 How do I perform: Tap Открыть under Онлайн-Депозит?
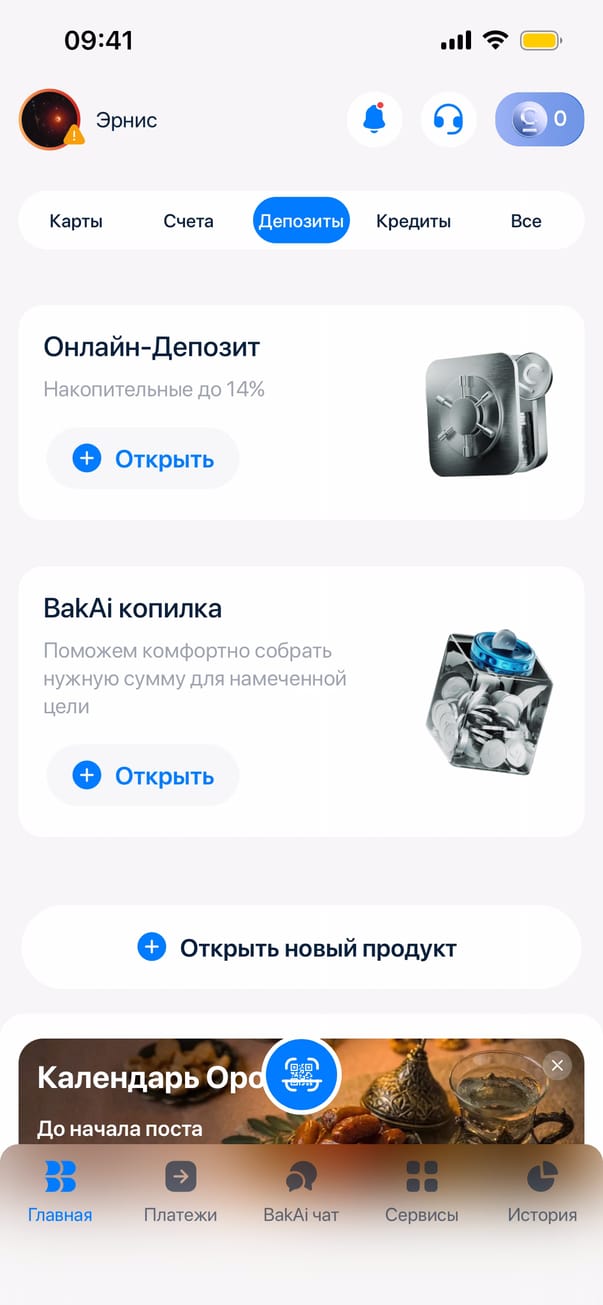143,459
